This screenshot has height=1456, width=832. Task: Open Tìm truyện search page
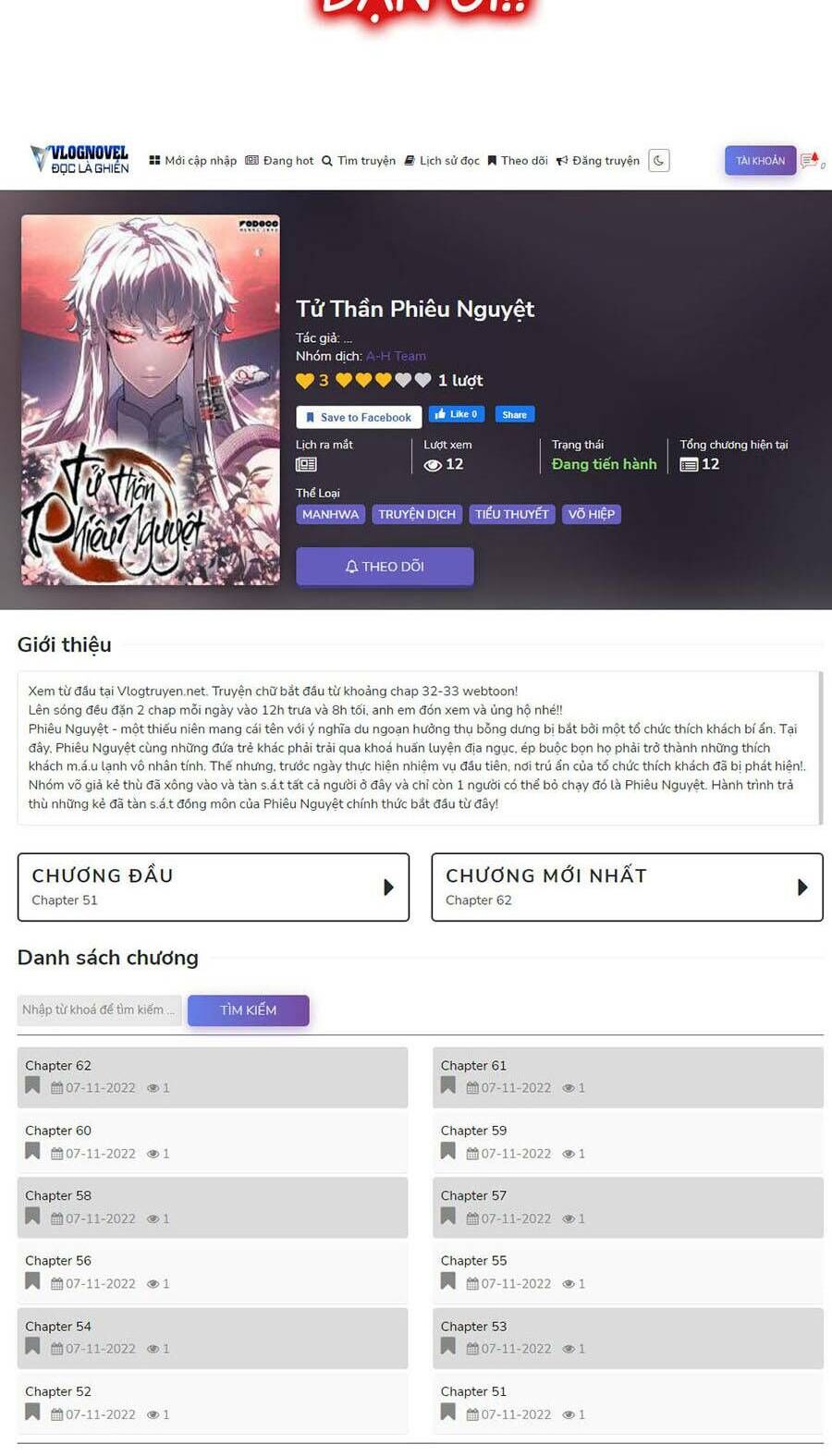pos(359,161)
